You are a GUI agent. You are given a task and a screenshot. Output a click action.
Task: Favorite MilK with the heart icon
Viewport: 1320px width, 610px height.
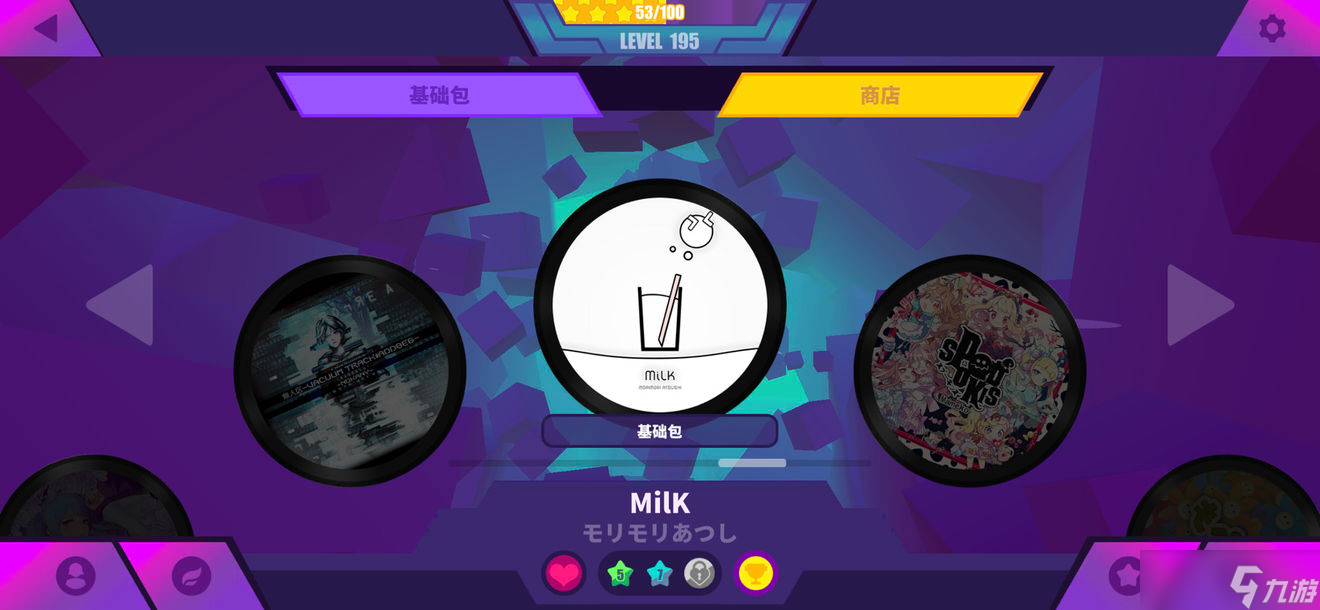pyautogui.click(x=564, y=574)
